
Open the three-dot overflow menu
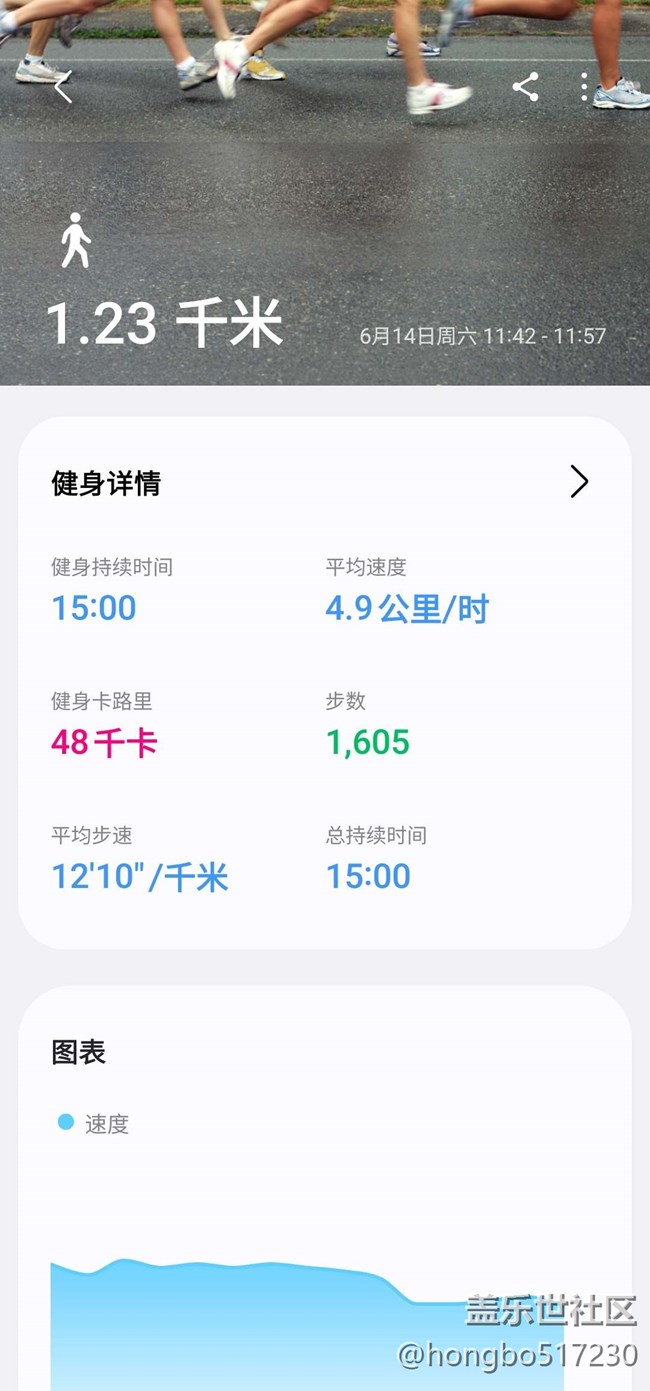click(x=585, y=87)
